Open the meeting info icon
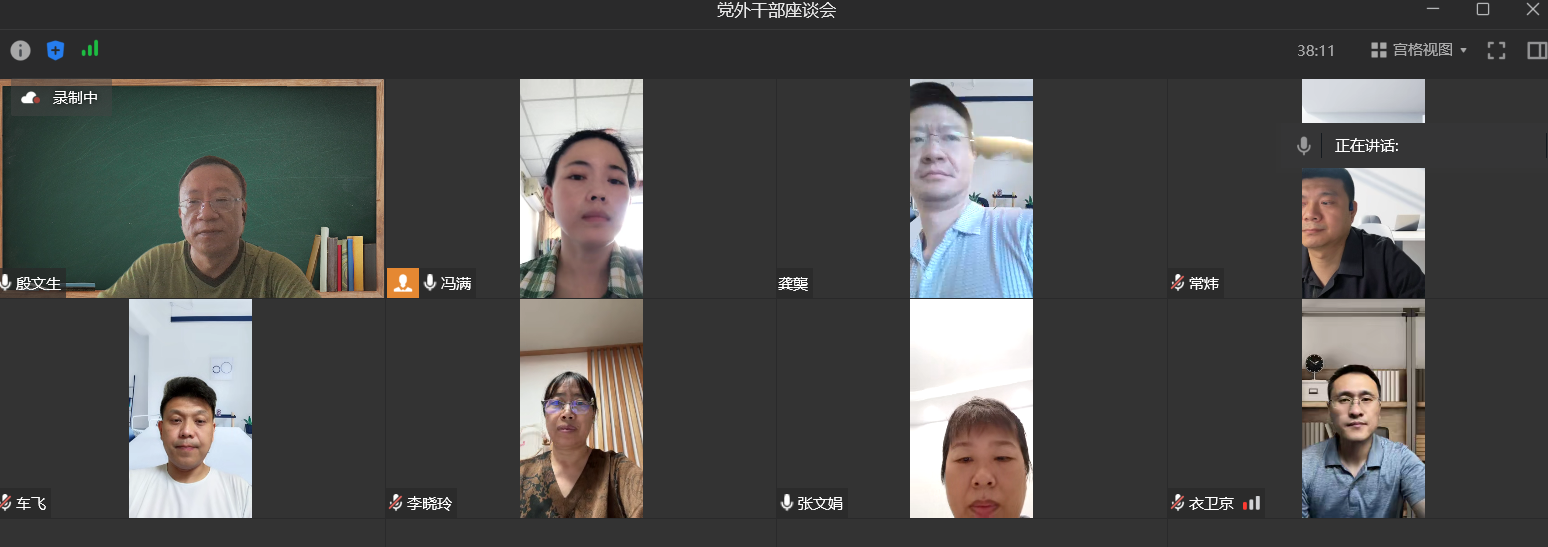The height and width of the screenshot is (547, 1548). pos(20,50)
